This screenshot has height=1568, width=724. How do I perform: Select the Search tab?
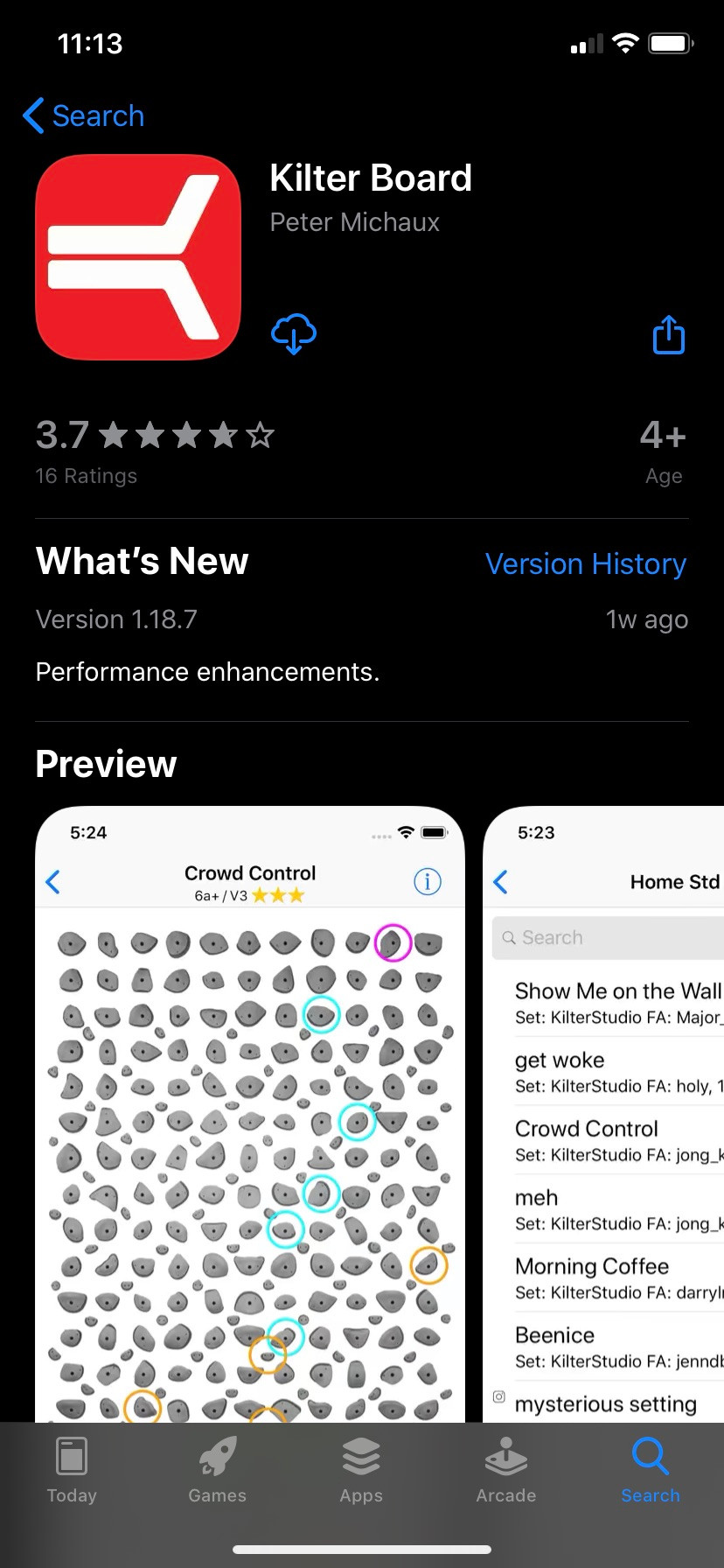651,1470
